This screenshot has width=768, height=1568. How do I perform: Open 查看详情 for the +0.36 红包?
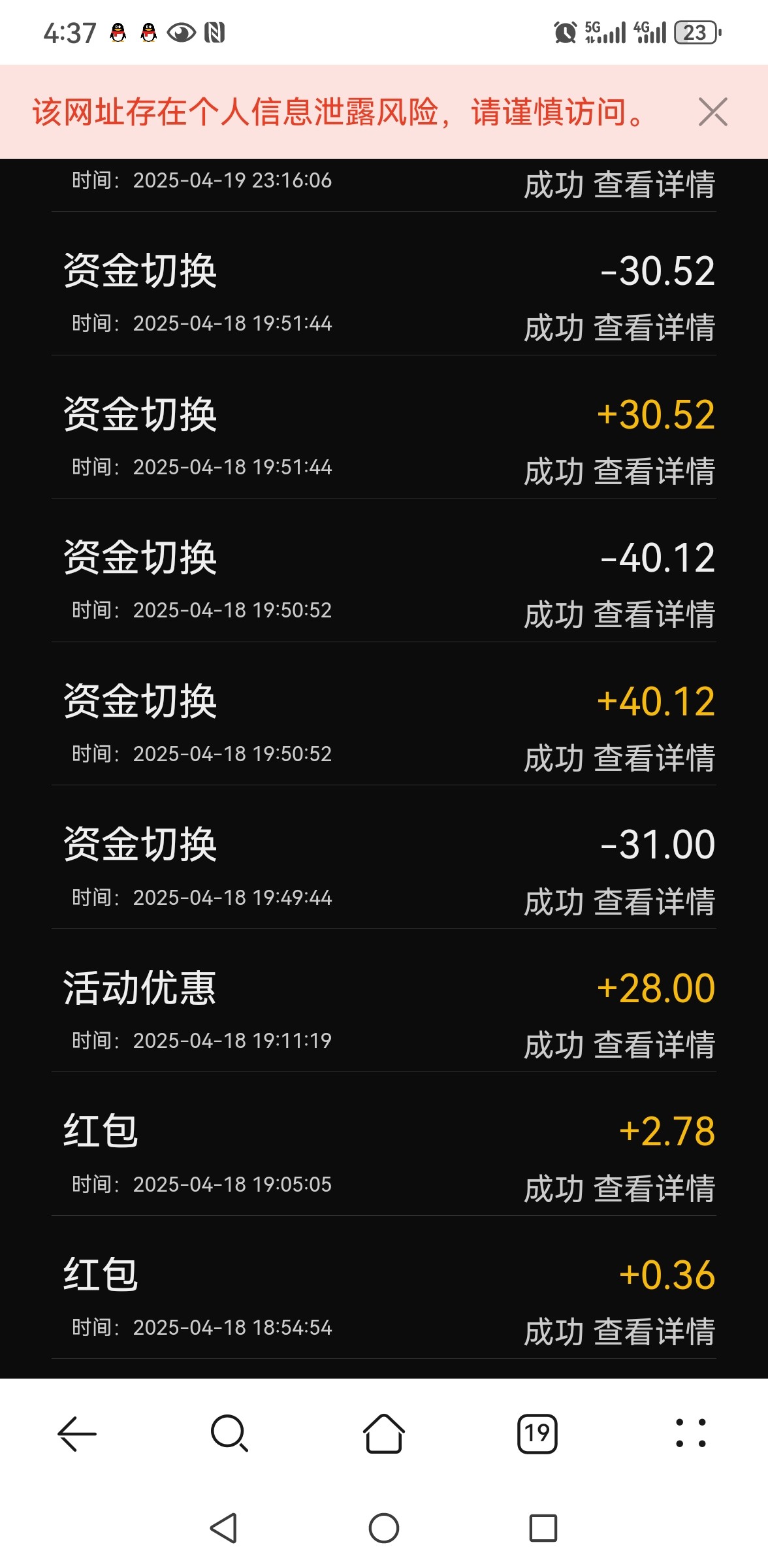[654, 1332]
